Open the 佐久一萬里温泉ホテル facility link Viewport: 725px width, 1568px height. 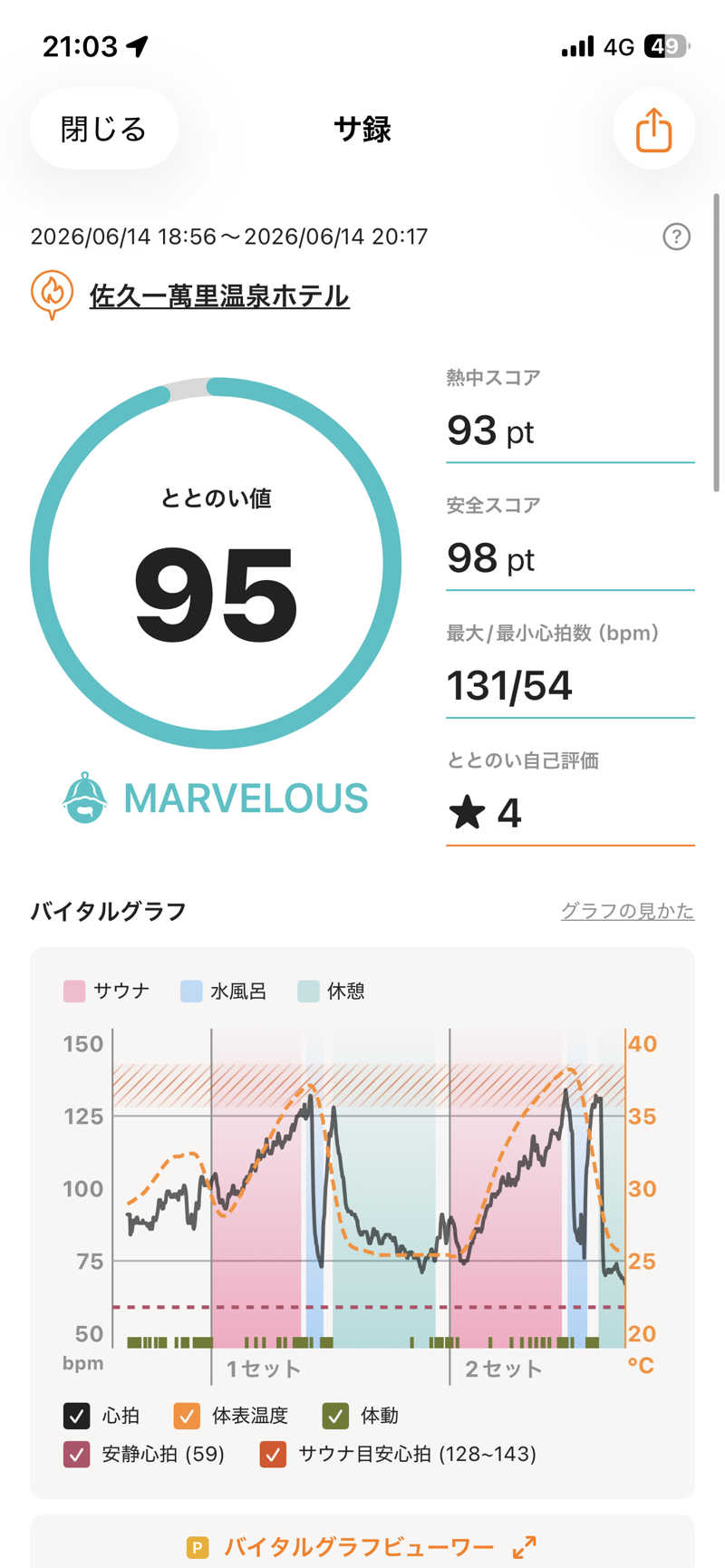(219, 296)
